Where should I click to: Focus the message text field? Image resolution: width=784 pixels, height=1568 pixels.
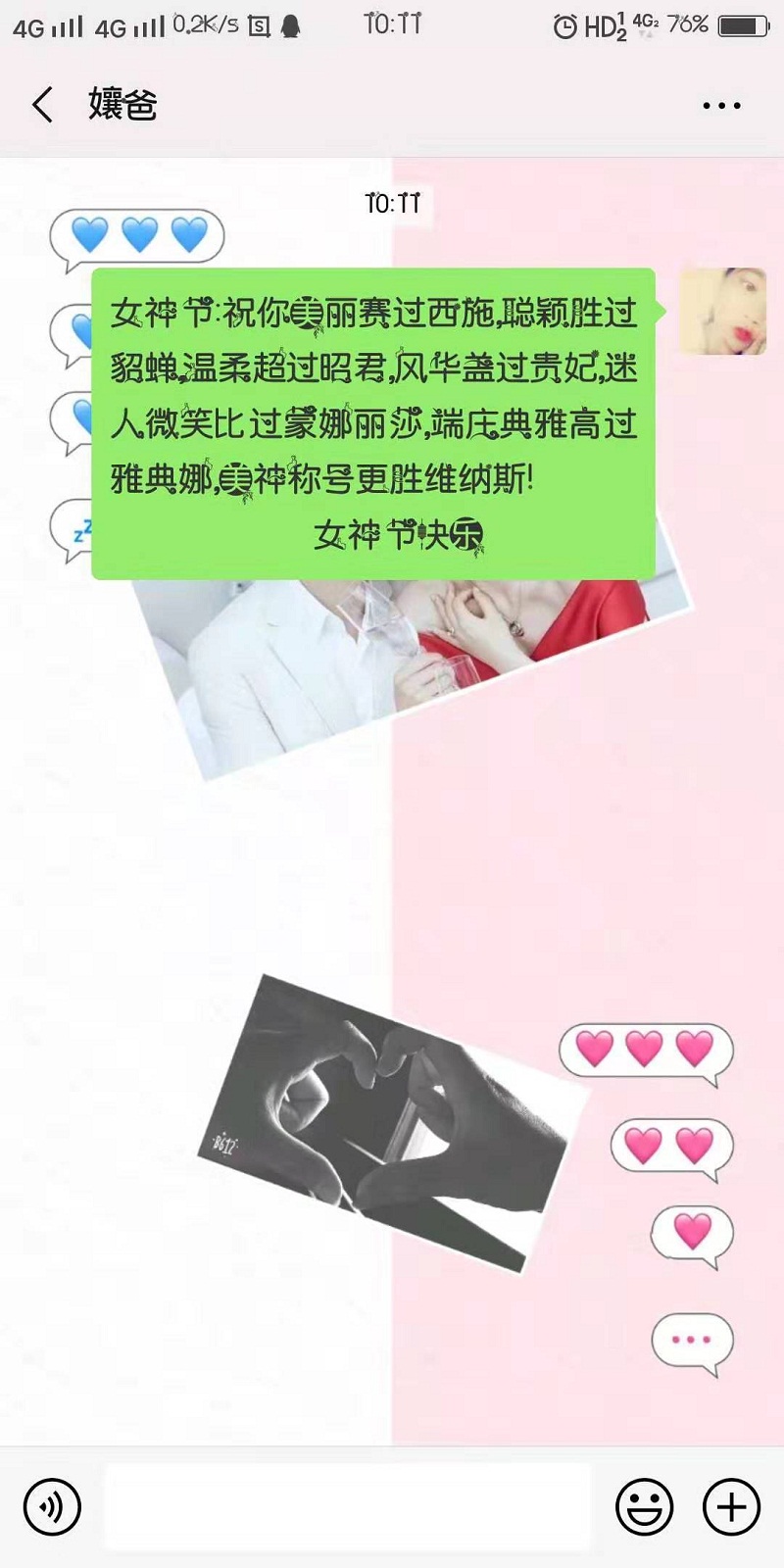click(x=348, y=1507)
